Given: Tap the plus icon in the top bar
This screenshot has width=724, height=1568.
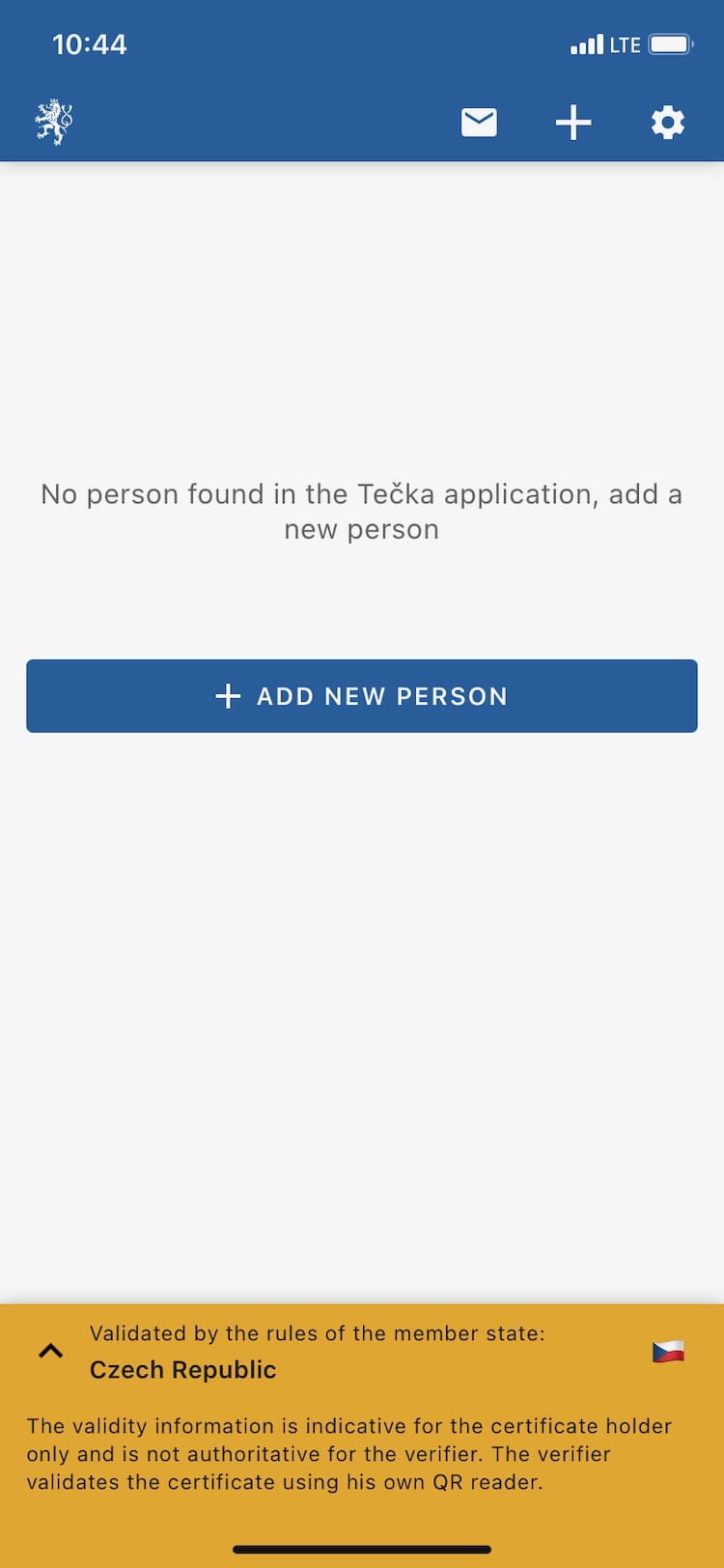Looking at the screenshot, I should click(573, 123).
